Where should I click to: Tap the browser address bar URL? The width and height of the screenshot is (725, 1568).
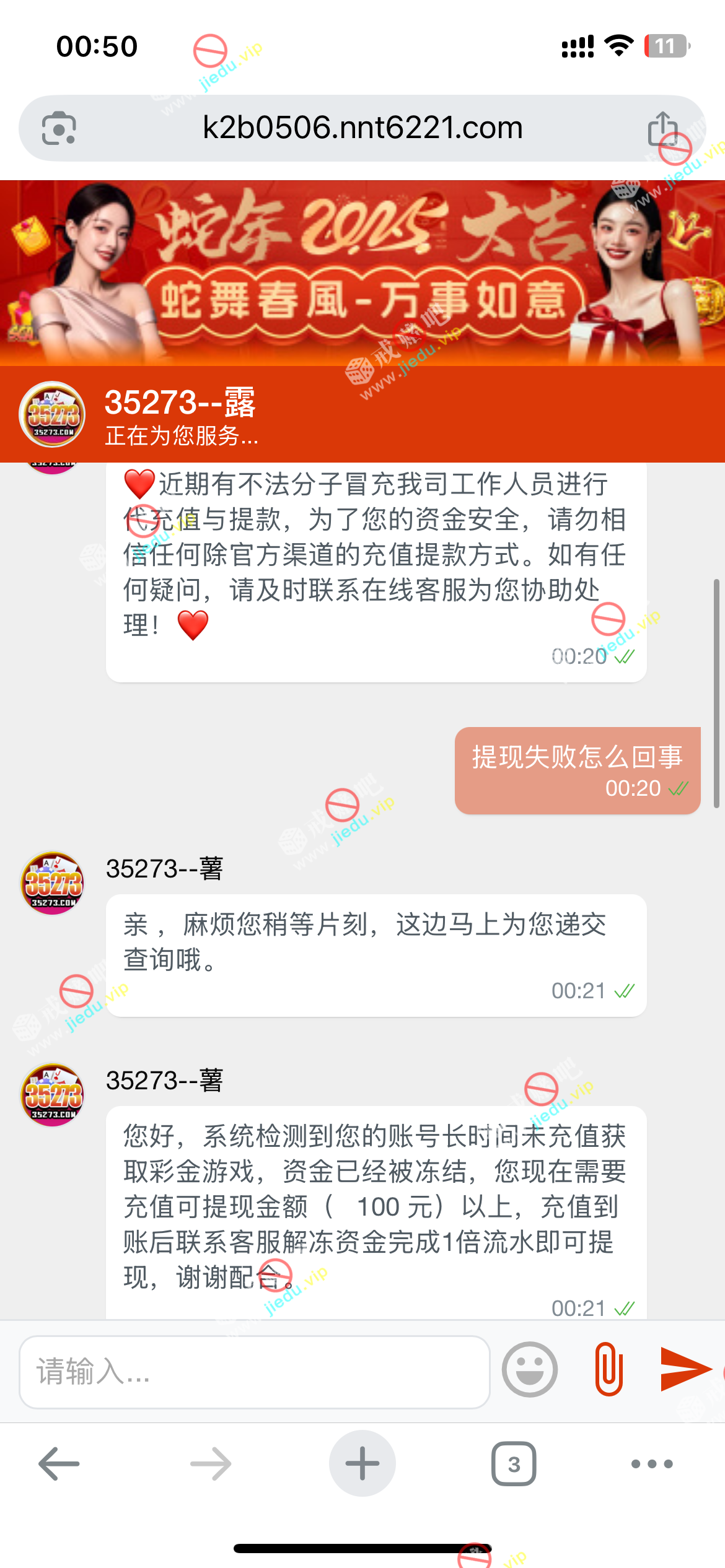coord(362,128)
